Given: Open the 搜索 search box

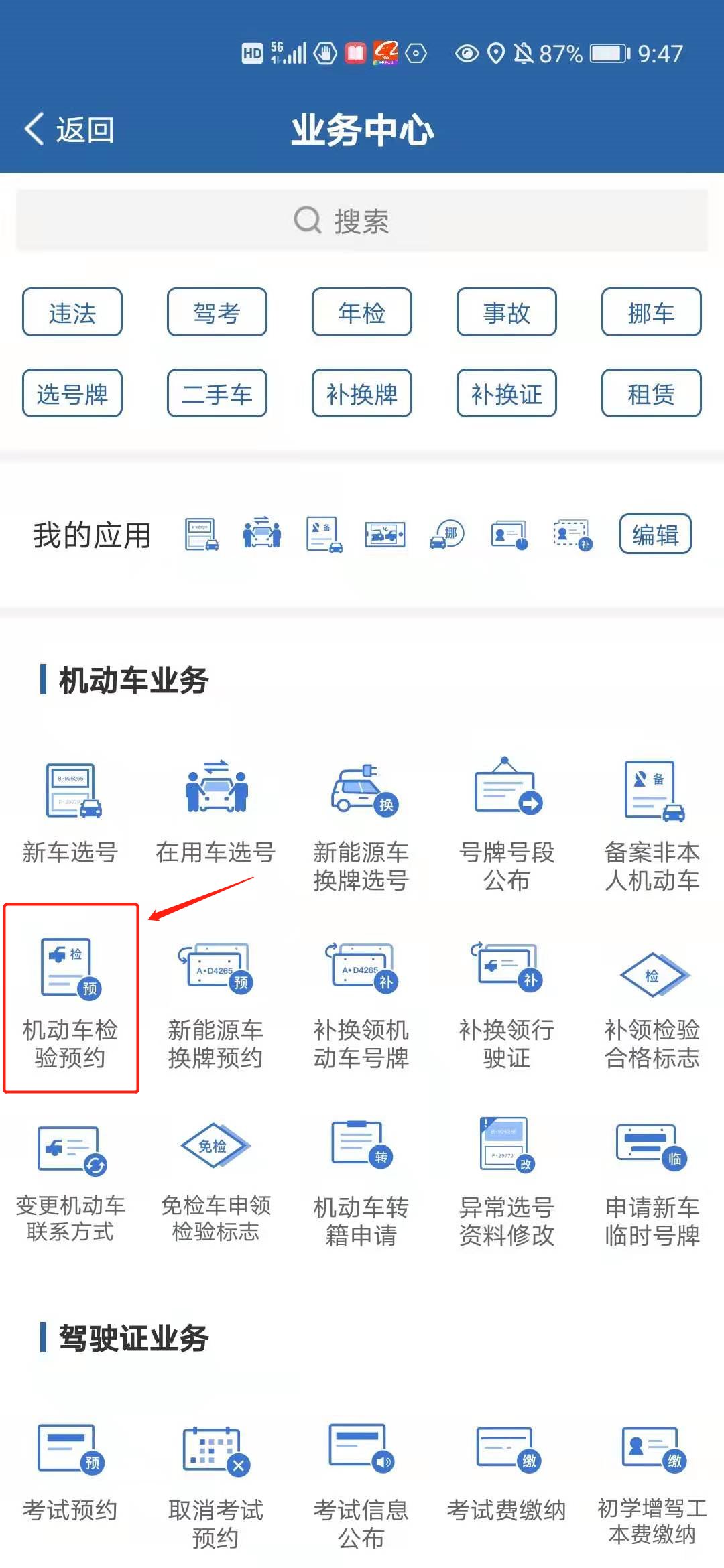Looking at the screenshot, I should (362, 220).
